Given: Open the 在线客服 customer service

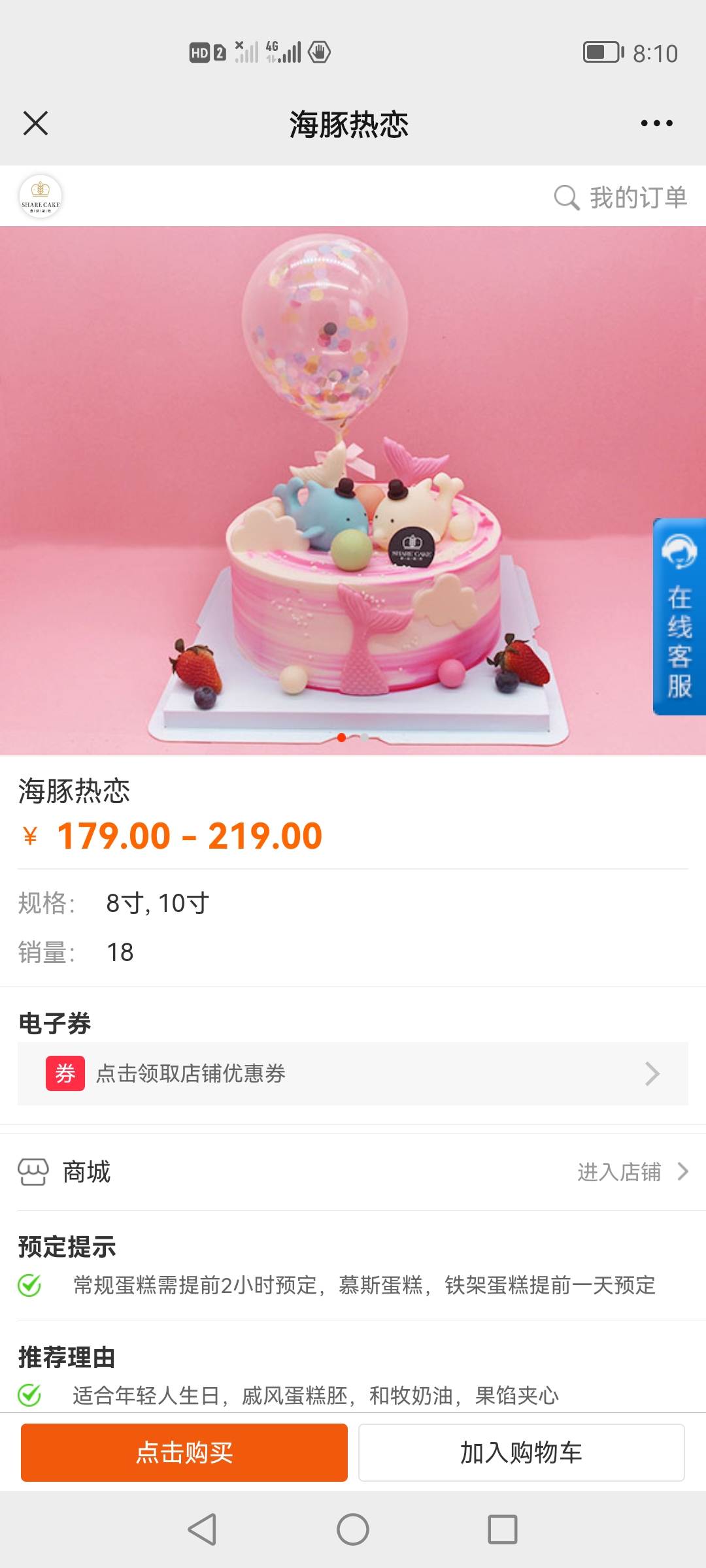Looking at the screenshot, I should (679, 616).
